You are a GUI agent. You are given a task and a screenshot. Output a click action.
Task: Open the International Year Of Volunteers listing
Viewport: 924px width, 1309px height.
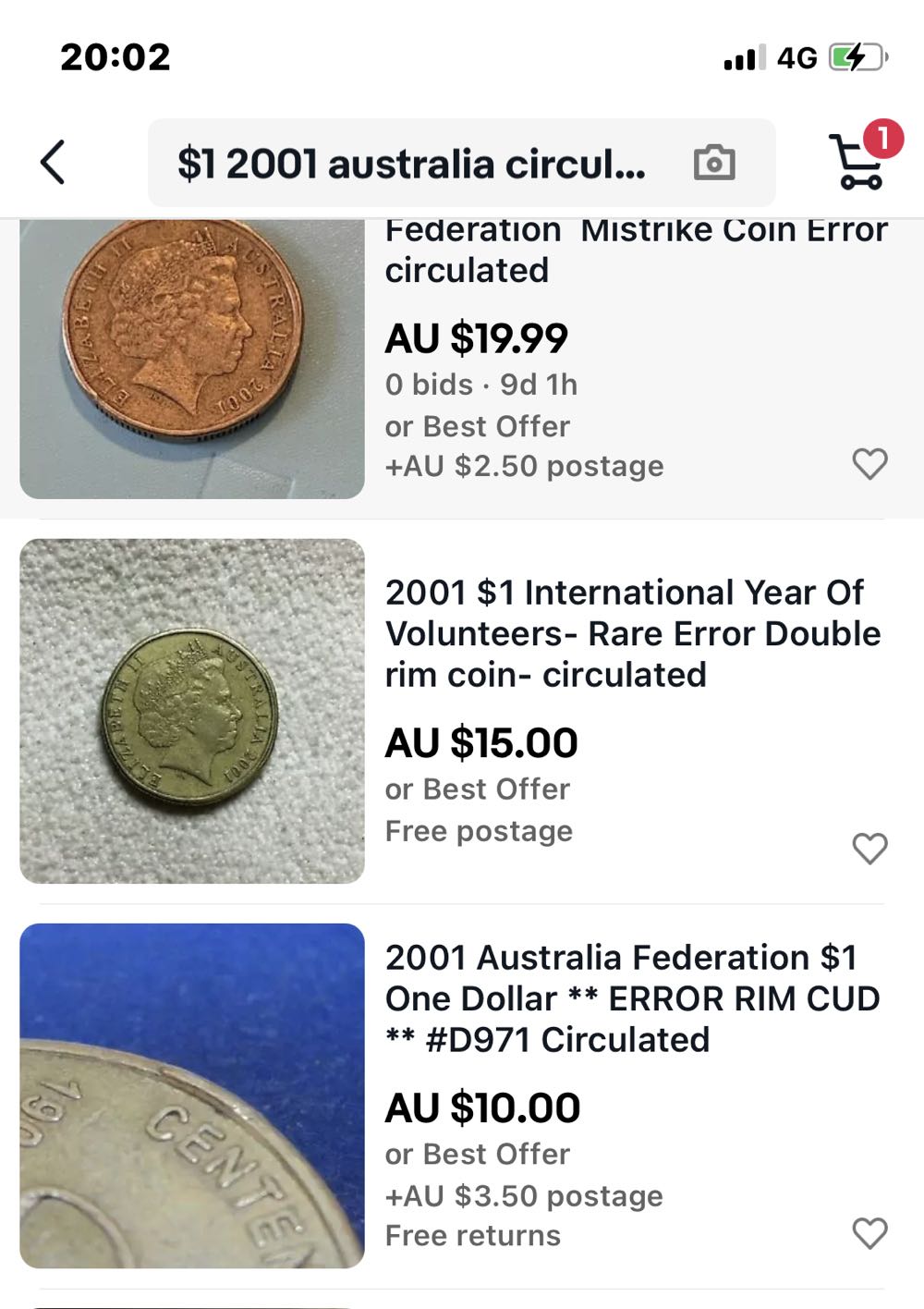coord(636,634)
